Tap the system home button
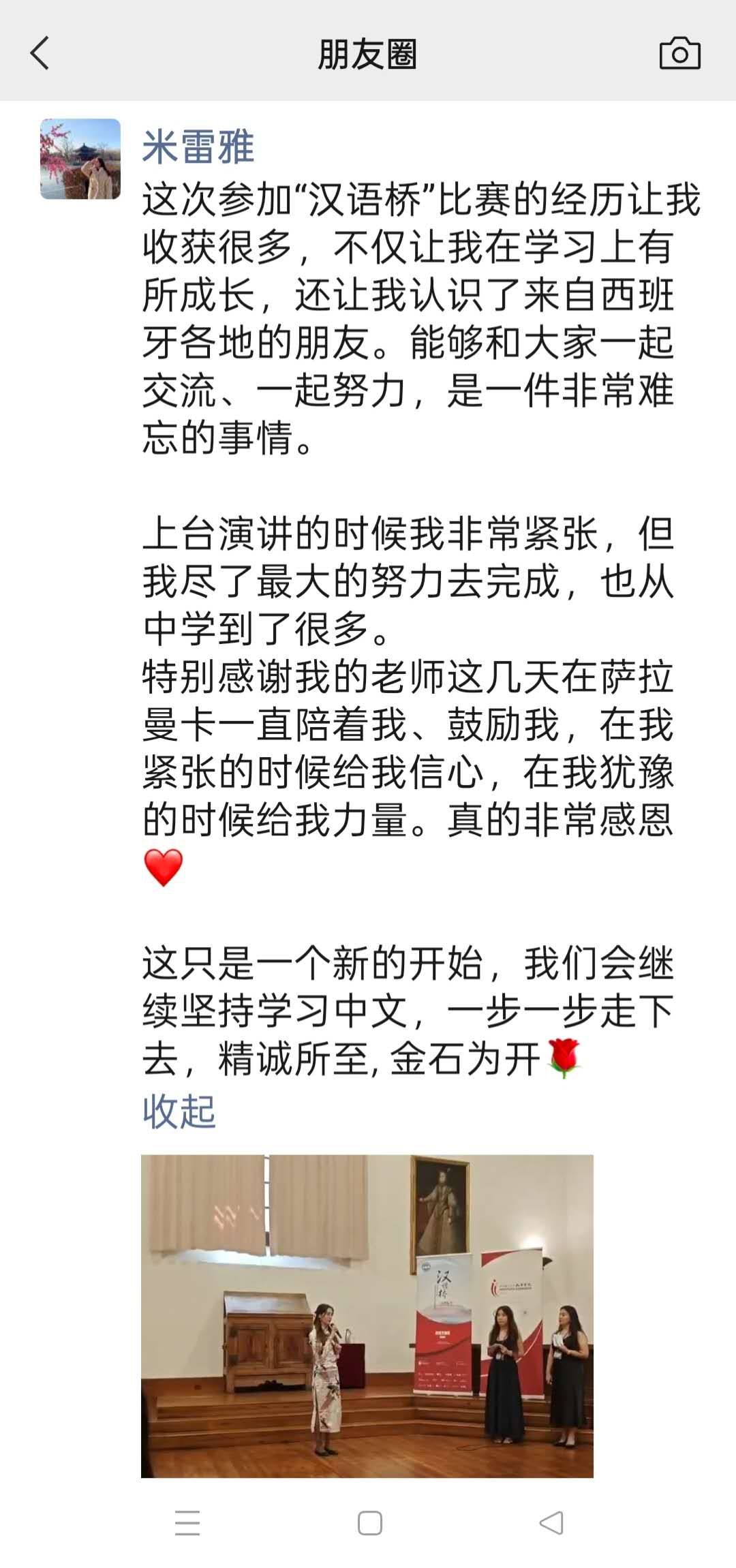Screen dimensions: 736x1568 pos(369,1522)
